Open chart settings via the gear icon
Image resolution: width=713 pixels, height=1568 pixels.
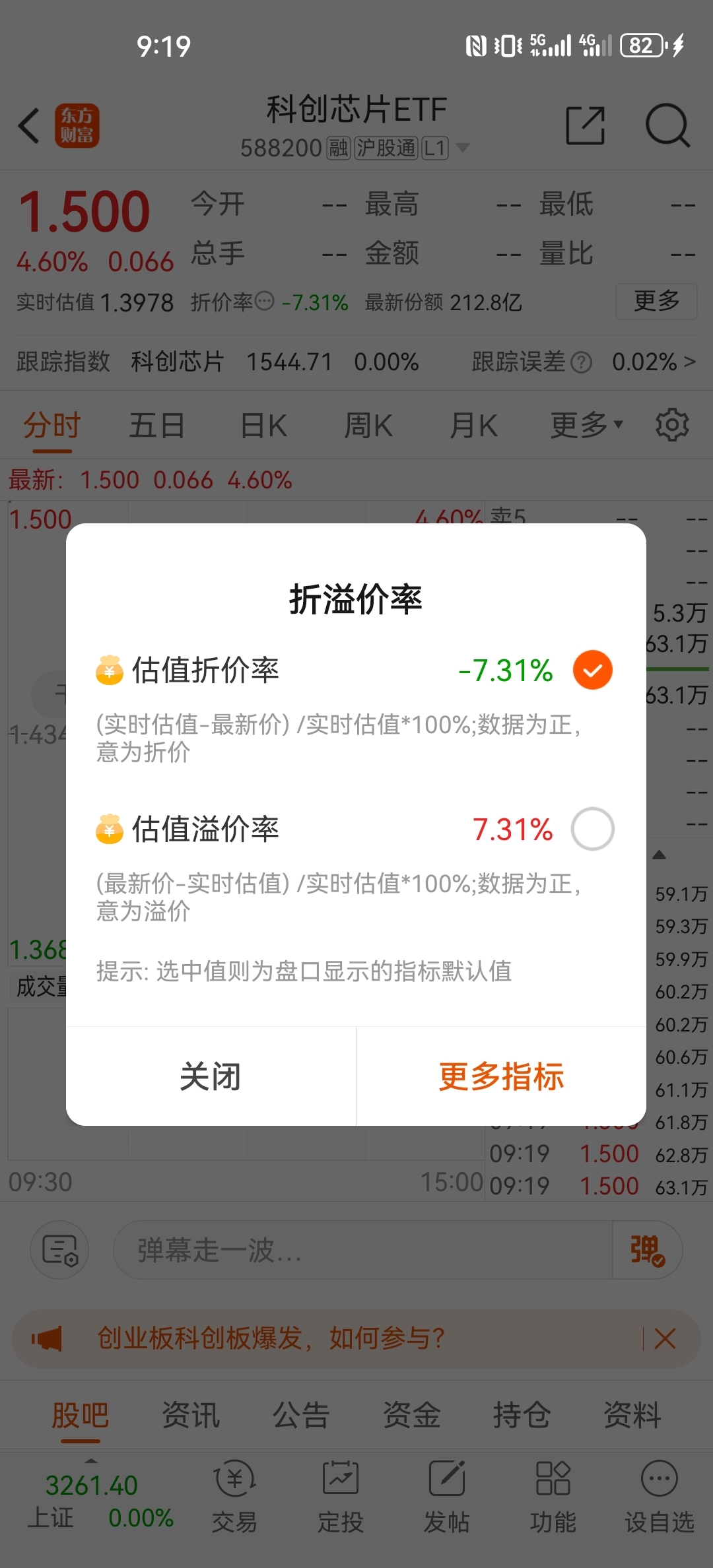(x=672, y=424)
